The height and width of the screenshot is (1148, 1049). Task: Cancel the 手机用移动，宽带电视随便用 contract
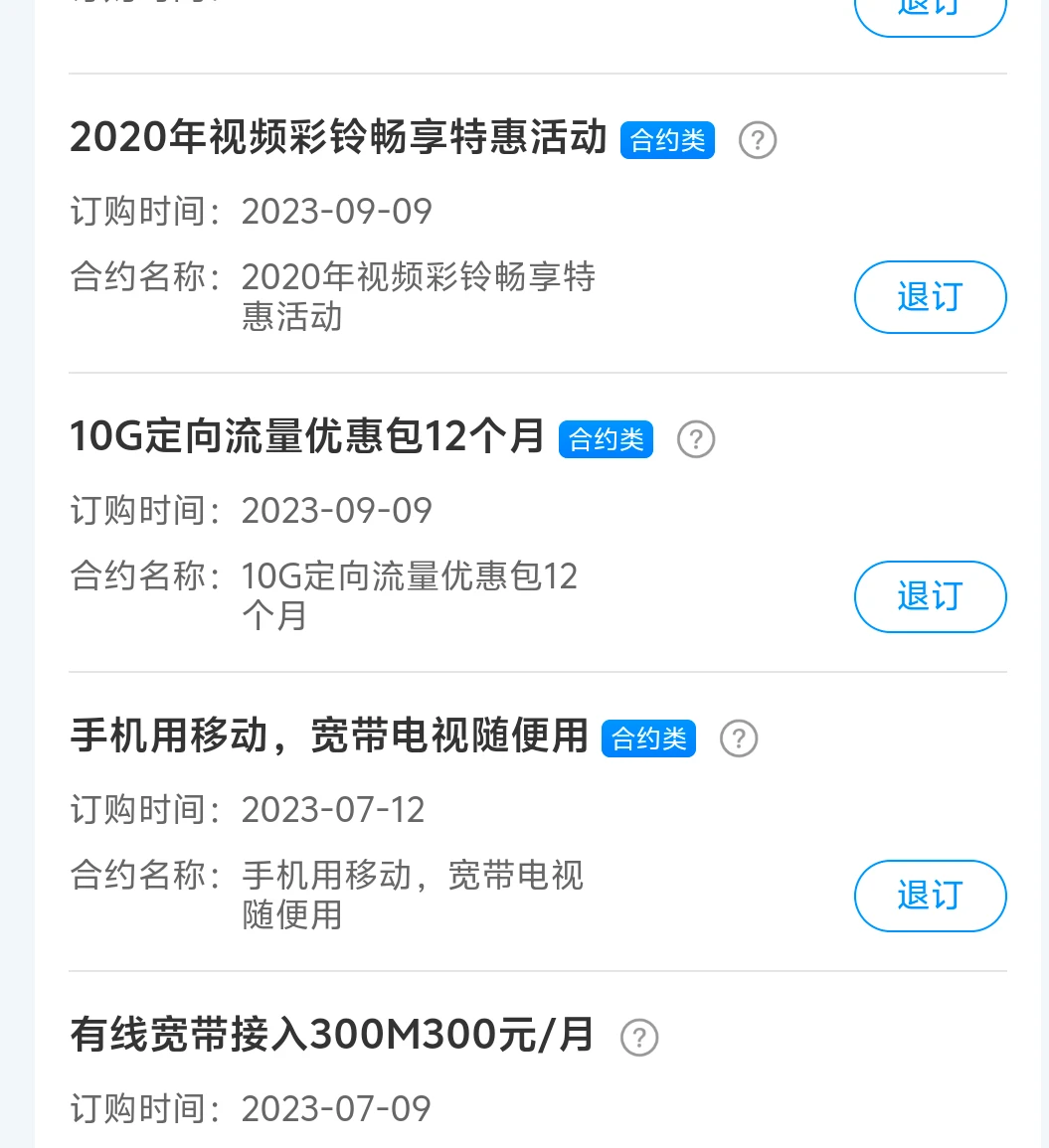(x=930, y=896)
